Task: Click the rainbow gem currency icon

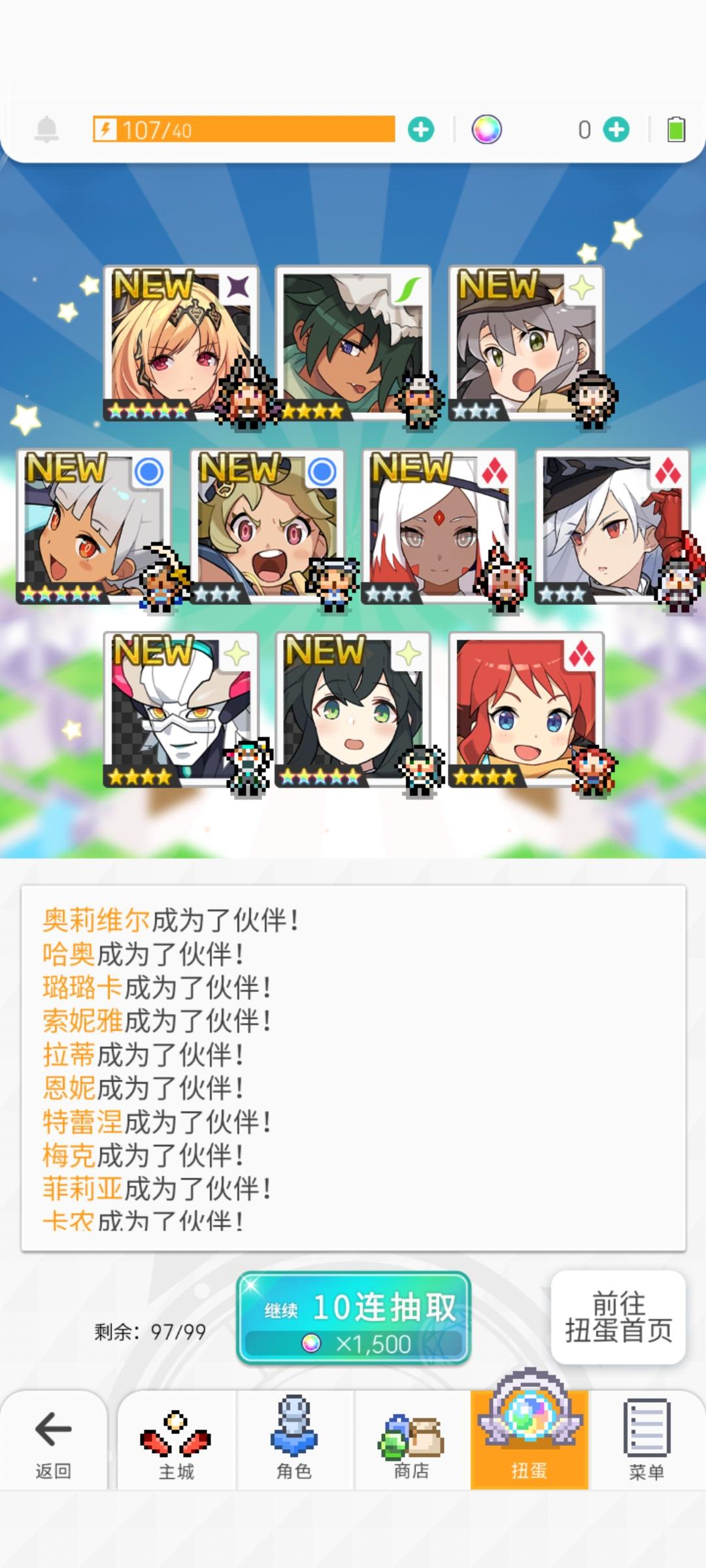Action: click(484, 129)
